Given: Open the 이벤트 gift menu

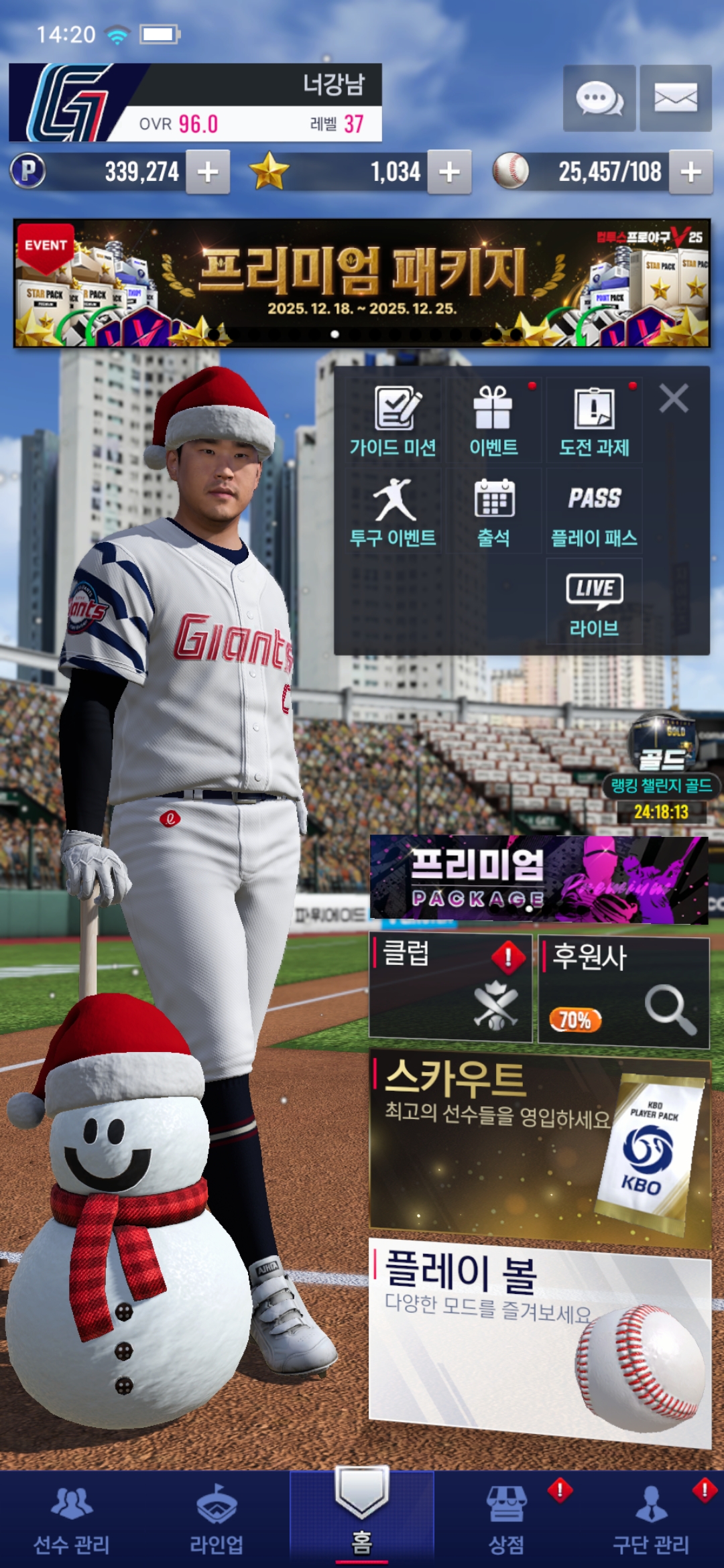Looking at the screenshot, I should click(x=493, y=421).
